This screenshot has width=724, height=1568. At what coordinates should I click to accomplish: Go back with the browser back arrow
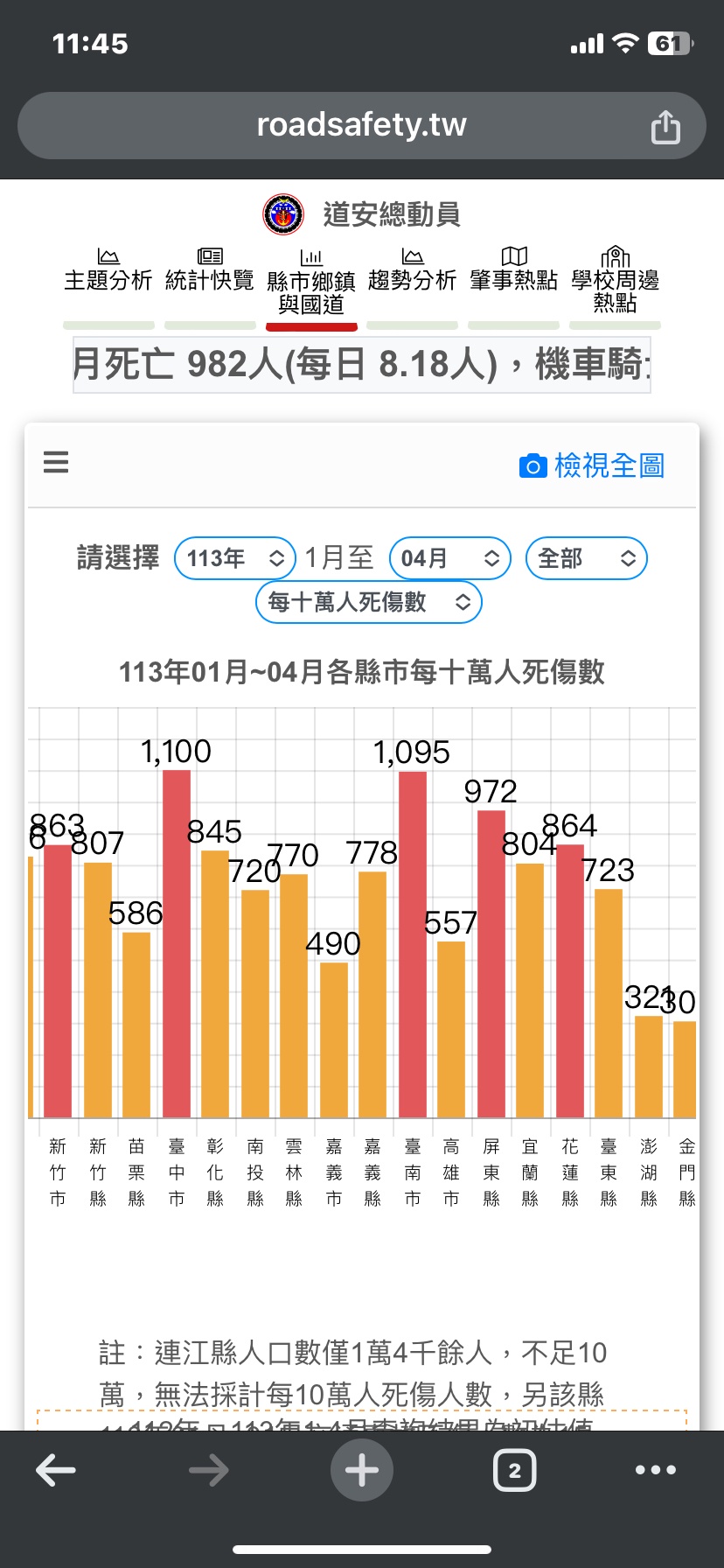click(x=56, y=1470)
